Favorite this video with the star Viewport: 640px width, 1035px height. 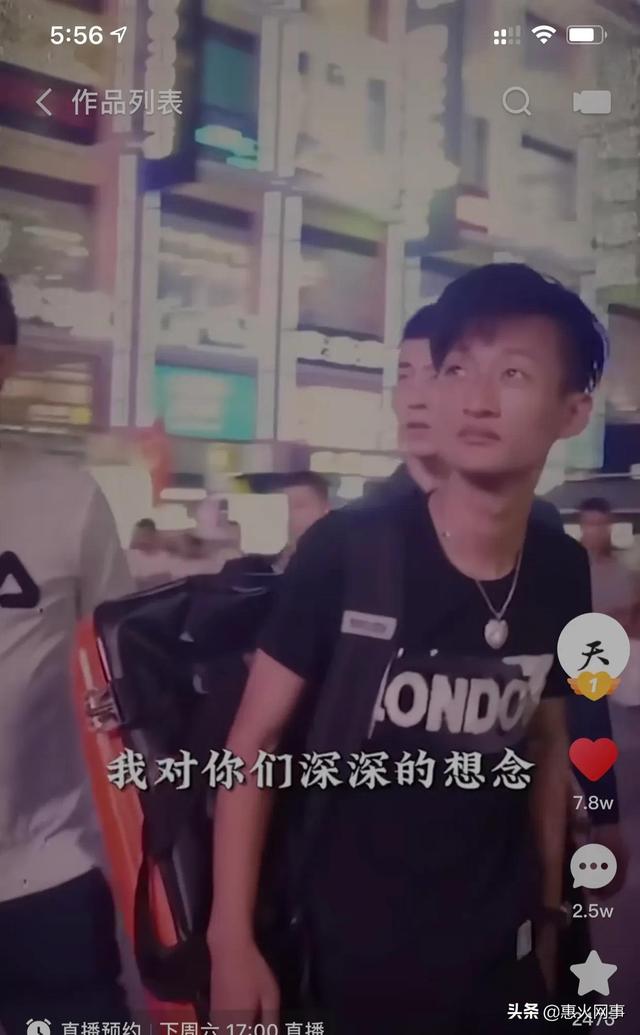[593, 972]
